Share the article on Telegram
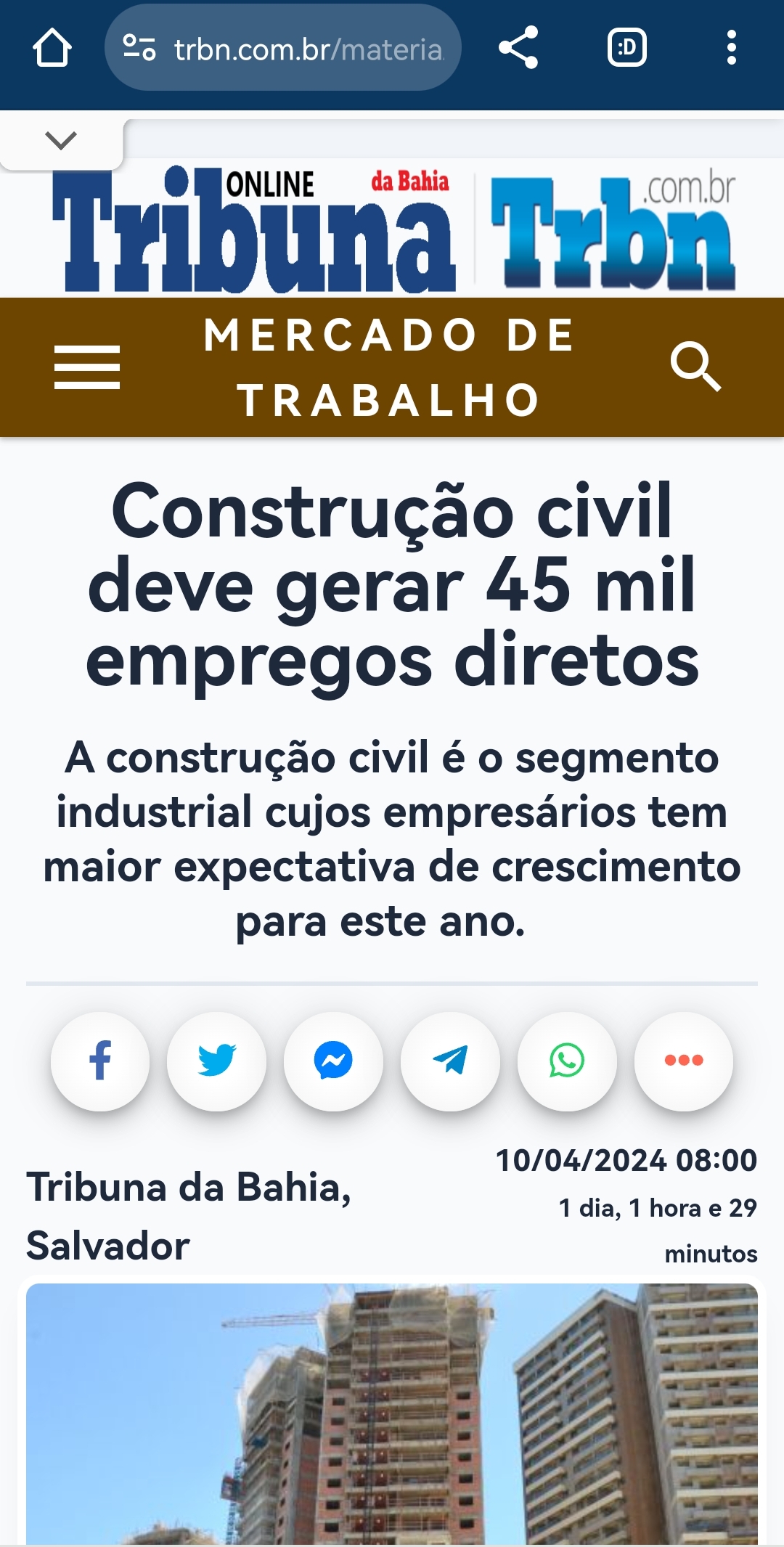 pyautogui.click(x=450, y=1061)
